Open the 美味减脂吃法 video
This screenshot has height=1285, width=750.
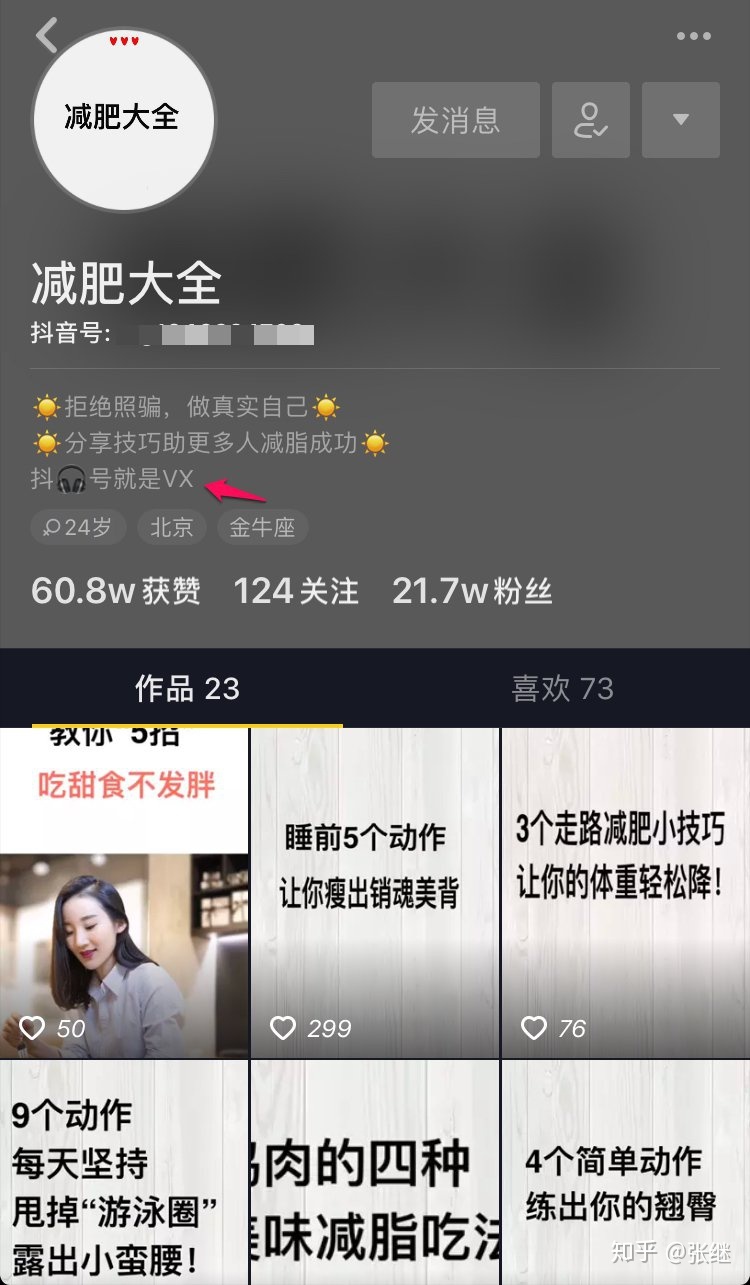pyautogui.click(x=373, y=1172)
